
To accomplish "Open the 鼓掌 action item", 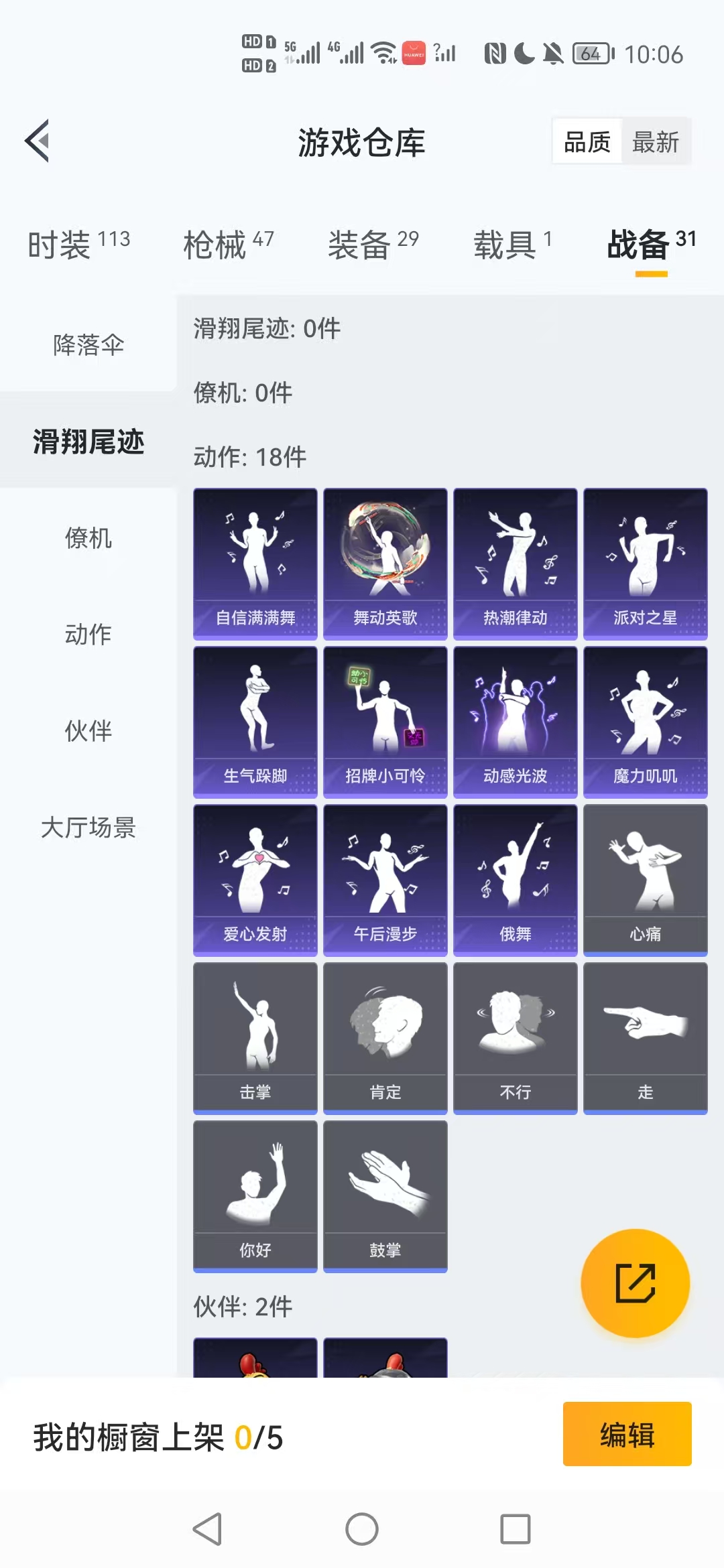I will point(385,1196).
